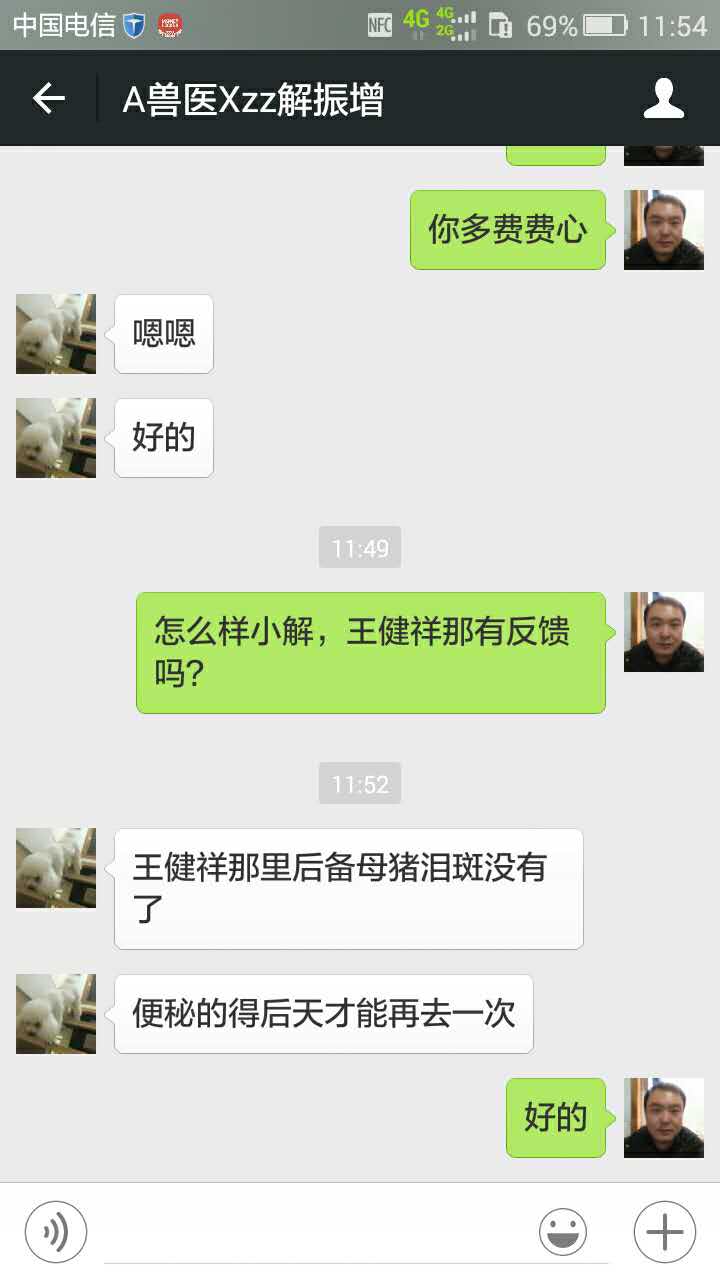Open avatar beside 你多费费心 message
720x1280 pixels.
(663, 230)
